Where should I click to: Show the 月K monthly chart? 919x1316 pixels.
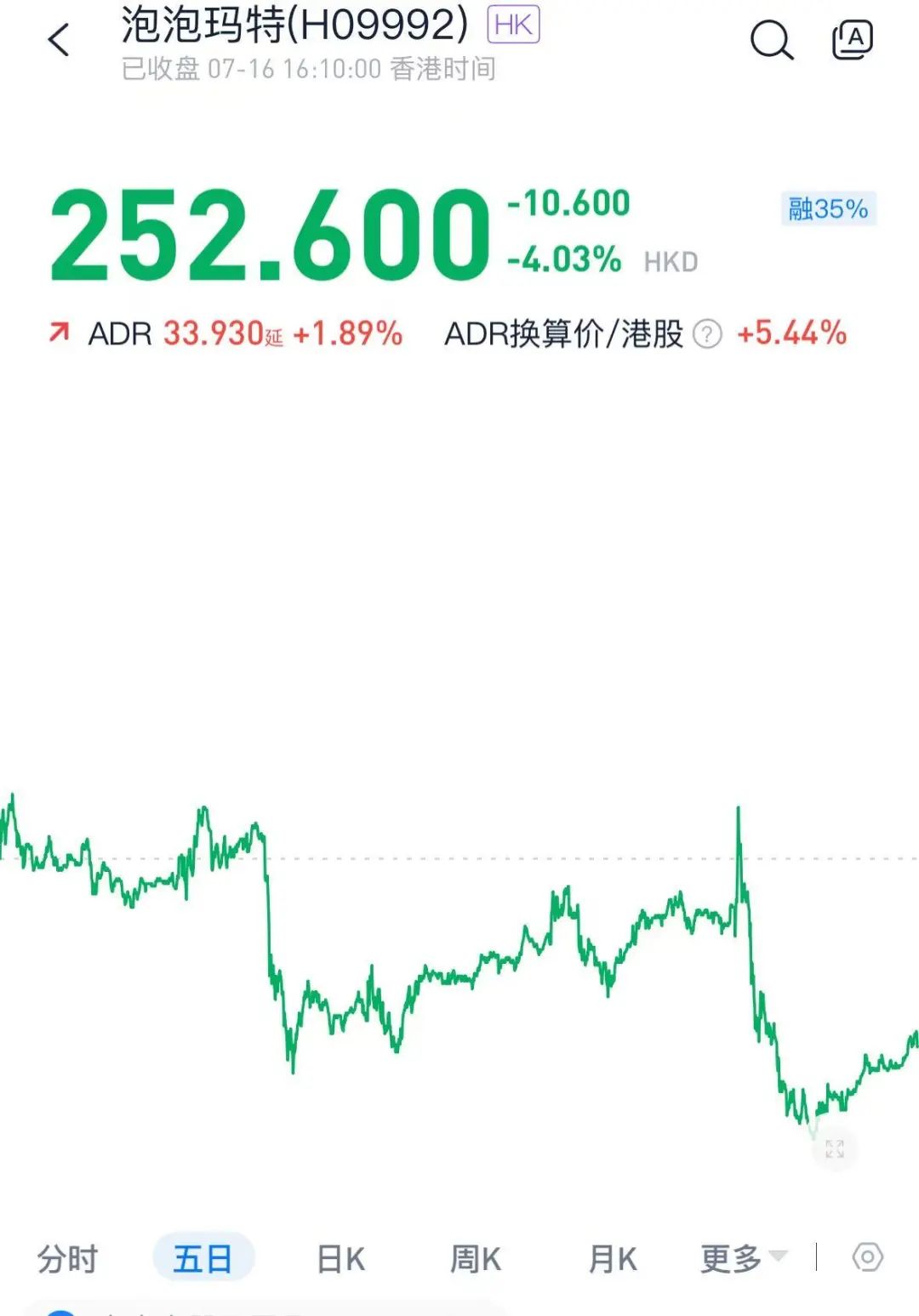pyautogui.click(x=613, y=1258)
